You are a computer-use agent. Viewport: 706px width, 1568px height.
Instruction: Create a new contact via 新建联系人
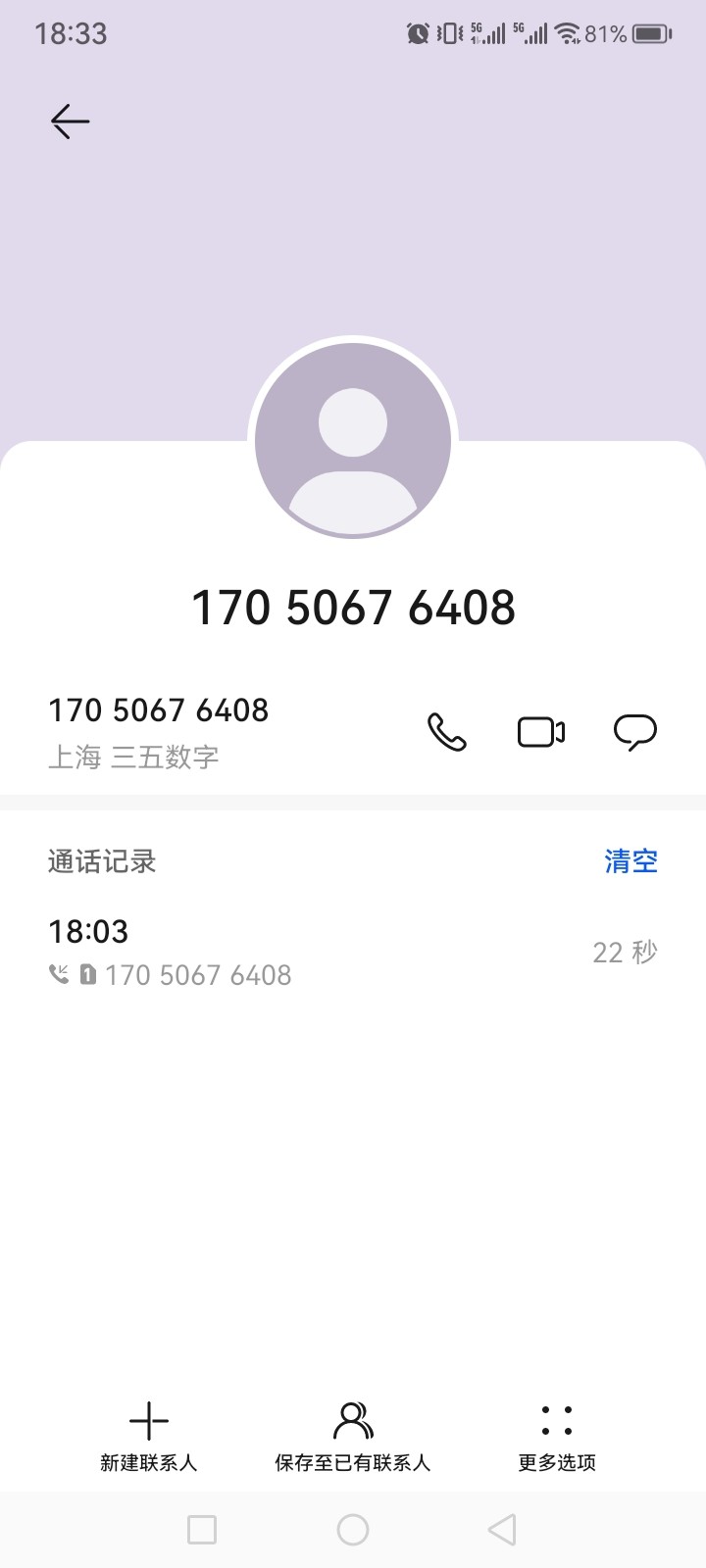pos(149,1436)
